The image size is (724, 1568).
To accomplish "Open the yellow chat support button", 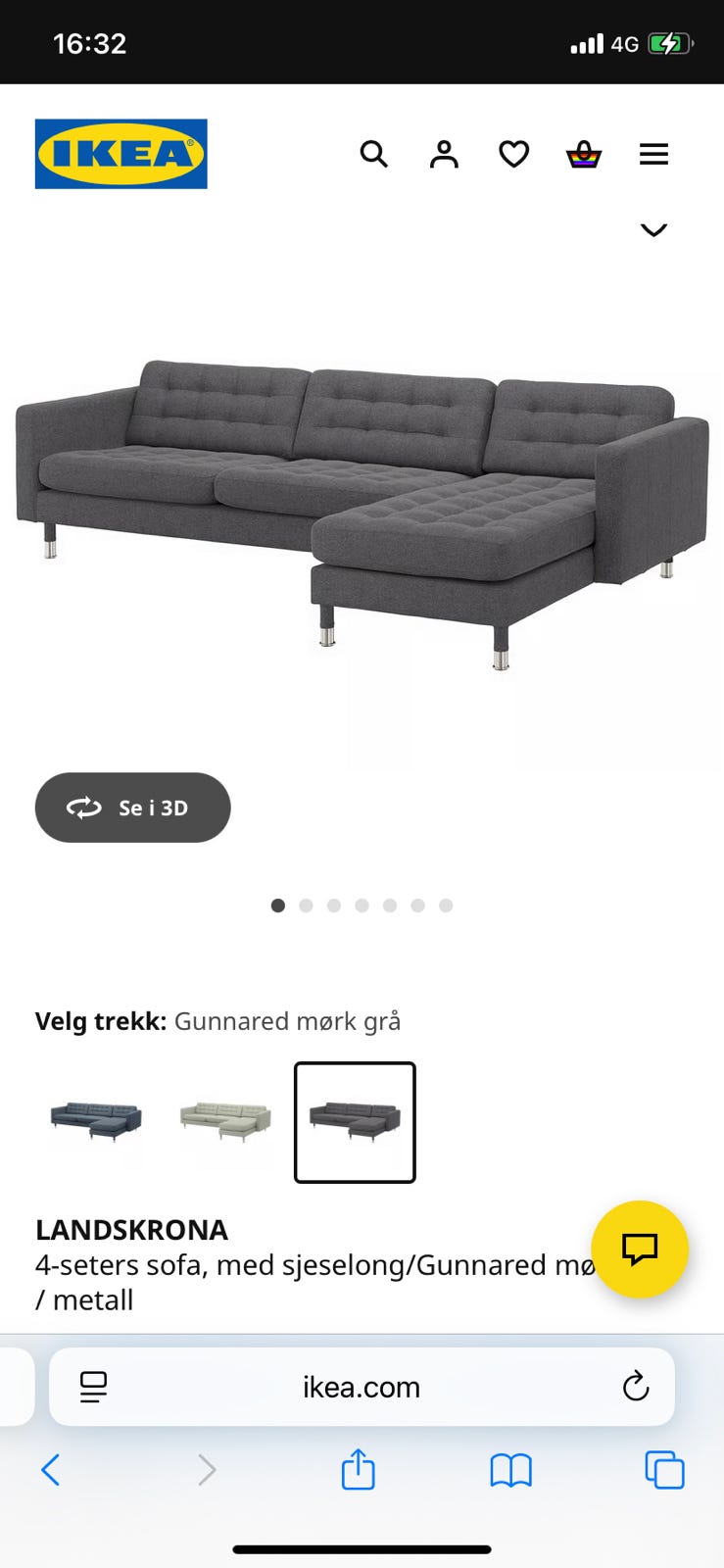I will pyautogui.click(x=640, y=1249).
